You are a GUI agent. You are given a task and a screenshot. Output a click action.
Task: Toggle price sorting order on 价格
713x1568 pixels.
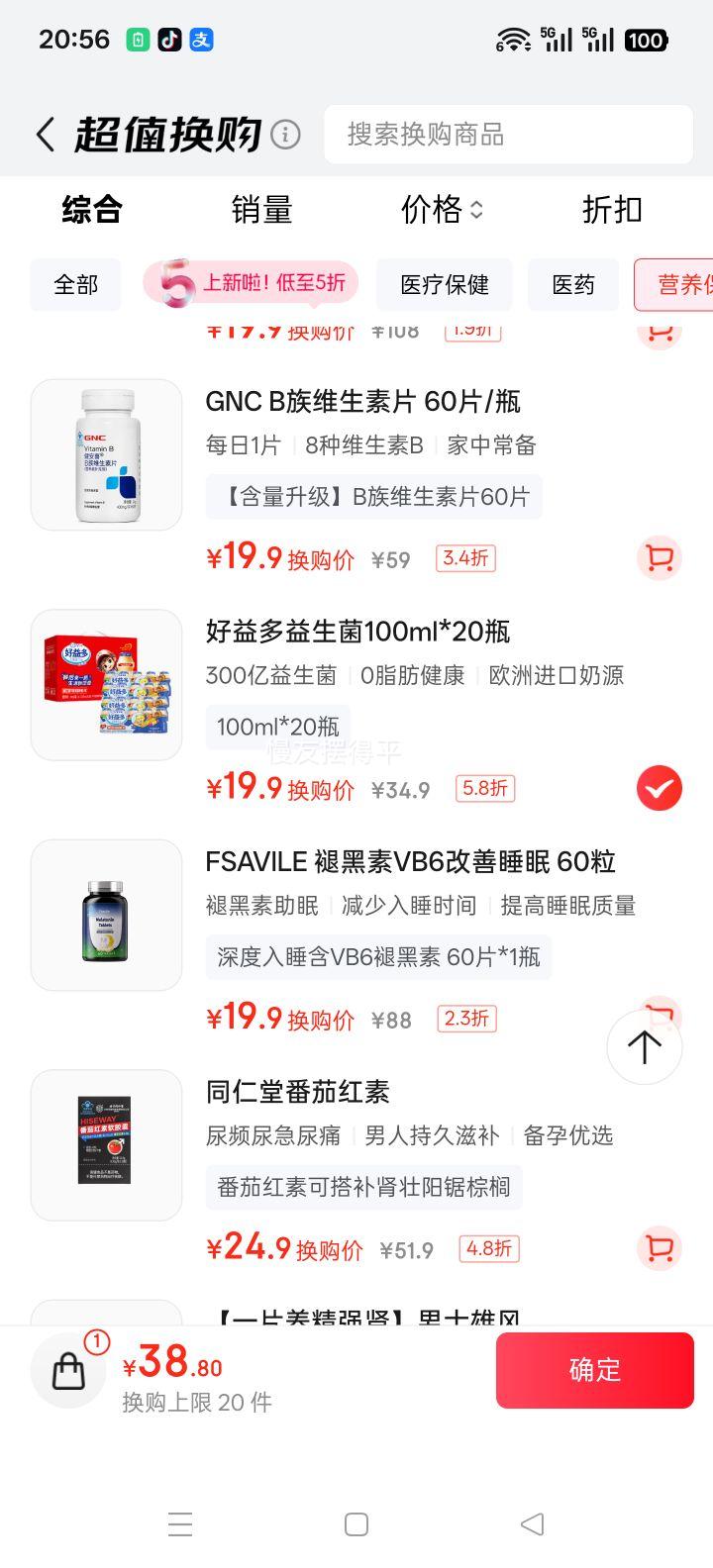coord(440,210)
